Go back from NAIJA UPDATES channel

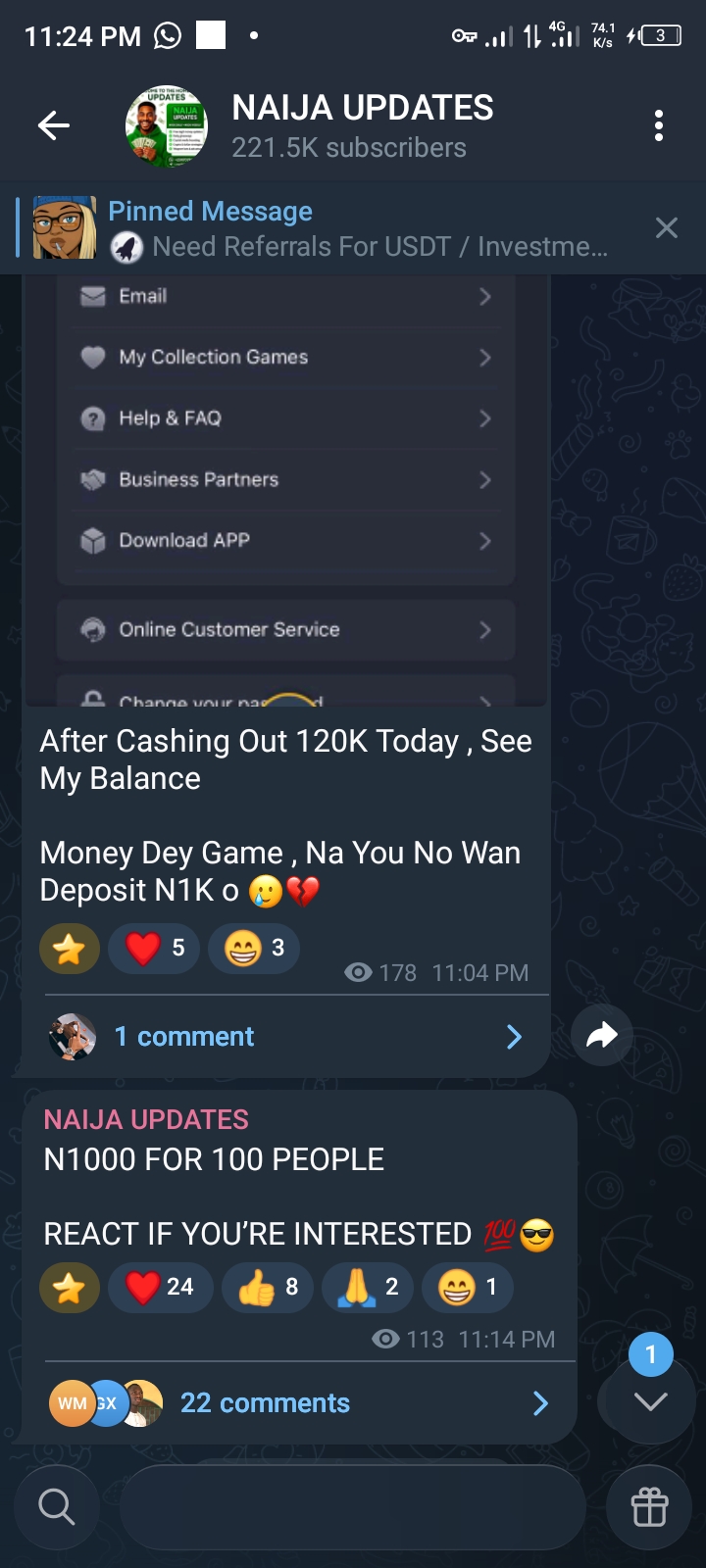(x=54, y=125)
